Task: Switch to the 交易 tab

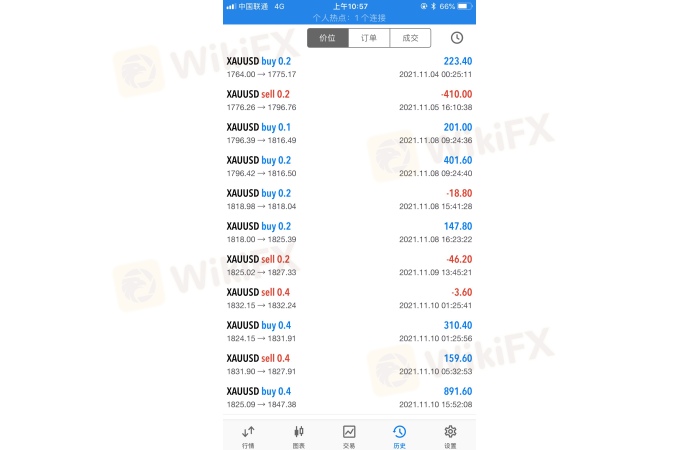Action: click(349, 435)
